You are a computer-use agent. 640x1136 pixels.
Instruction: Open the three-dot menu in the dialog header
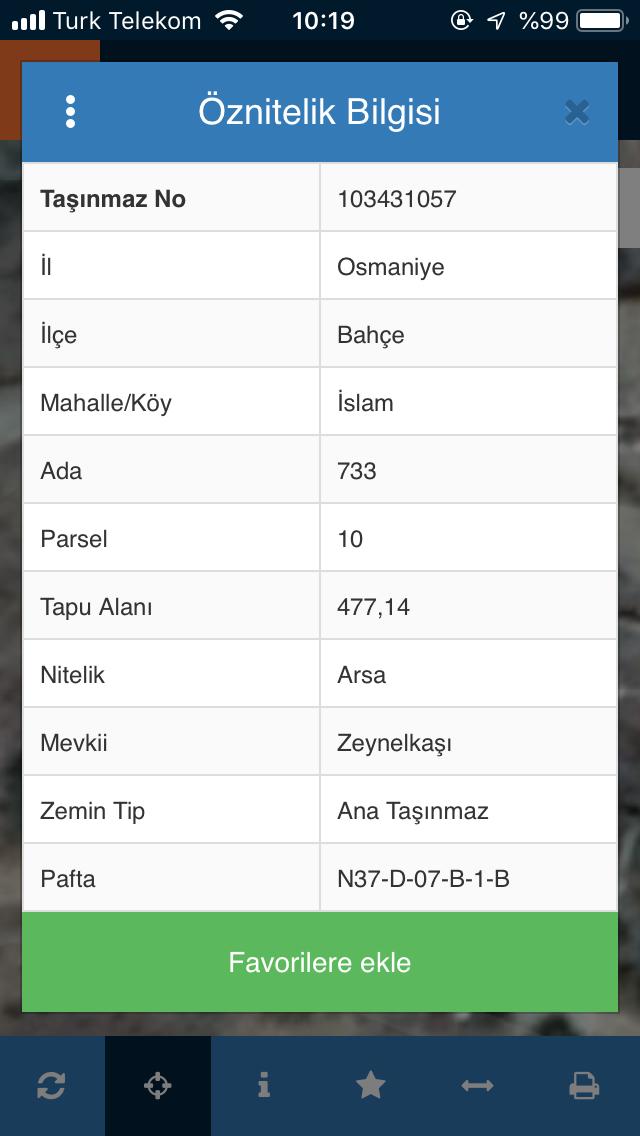pyautogui.click(x=70, y=112)
